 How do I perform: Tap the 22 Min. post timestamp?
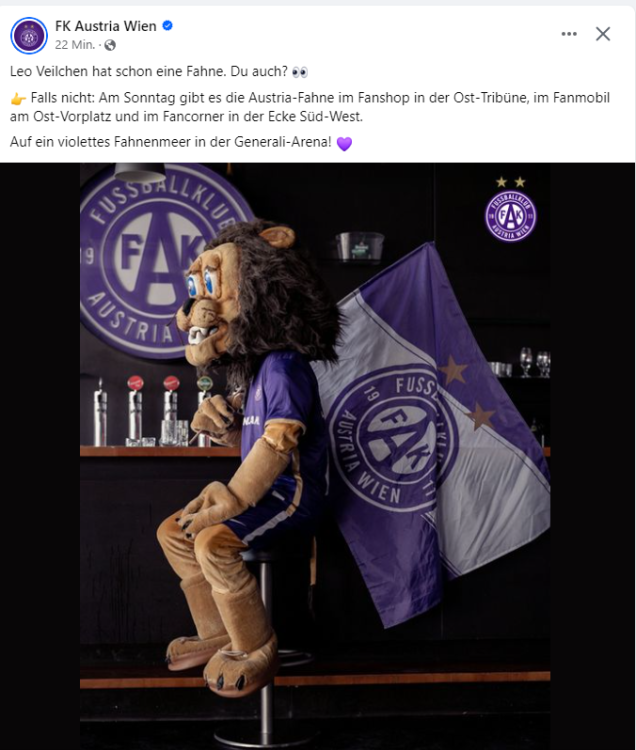pos(75,45)
